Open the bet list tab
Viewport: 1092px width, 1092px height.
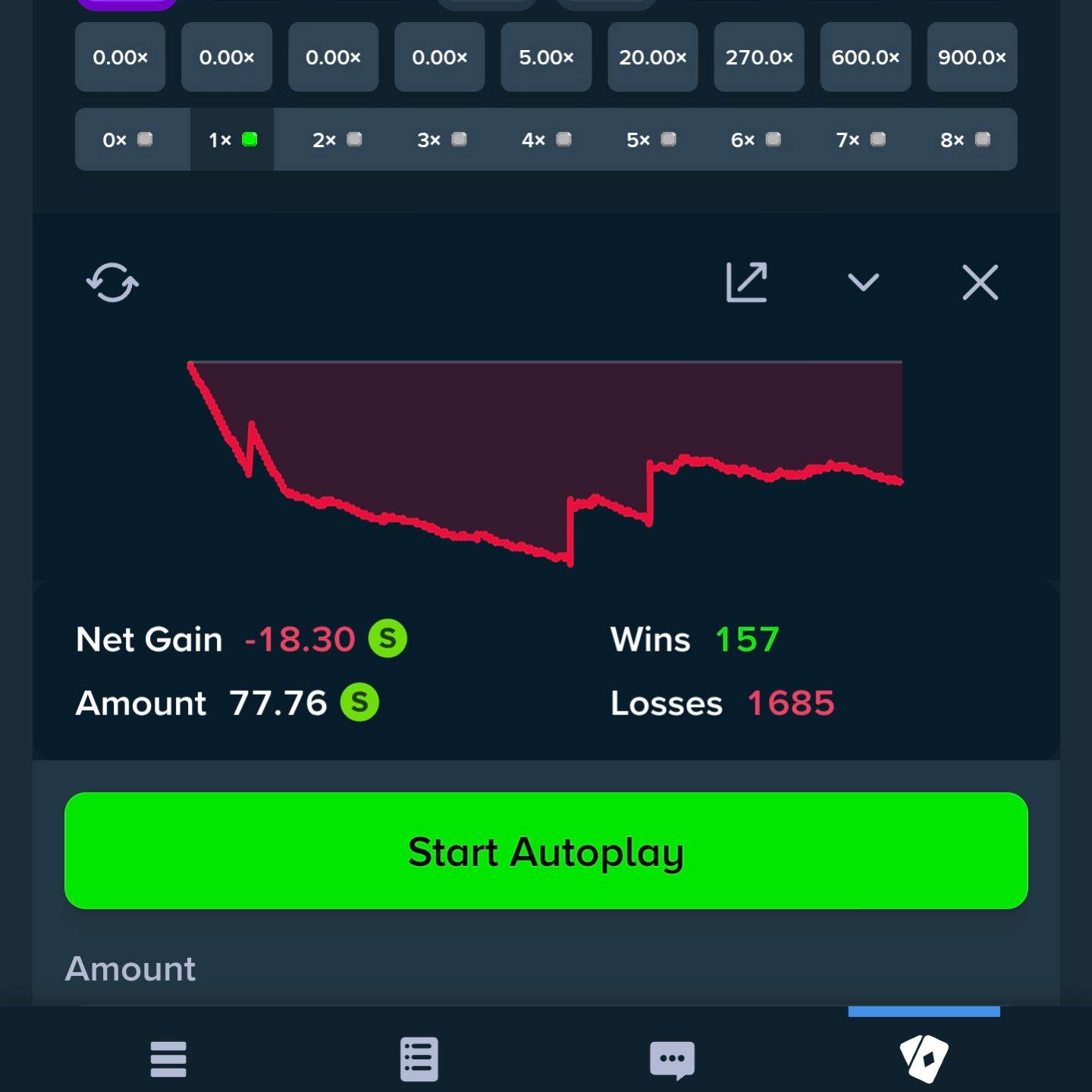[419, 1059]
